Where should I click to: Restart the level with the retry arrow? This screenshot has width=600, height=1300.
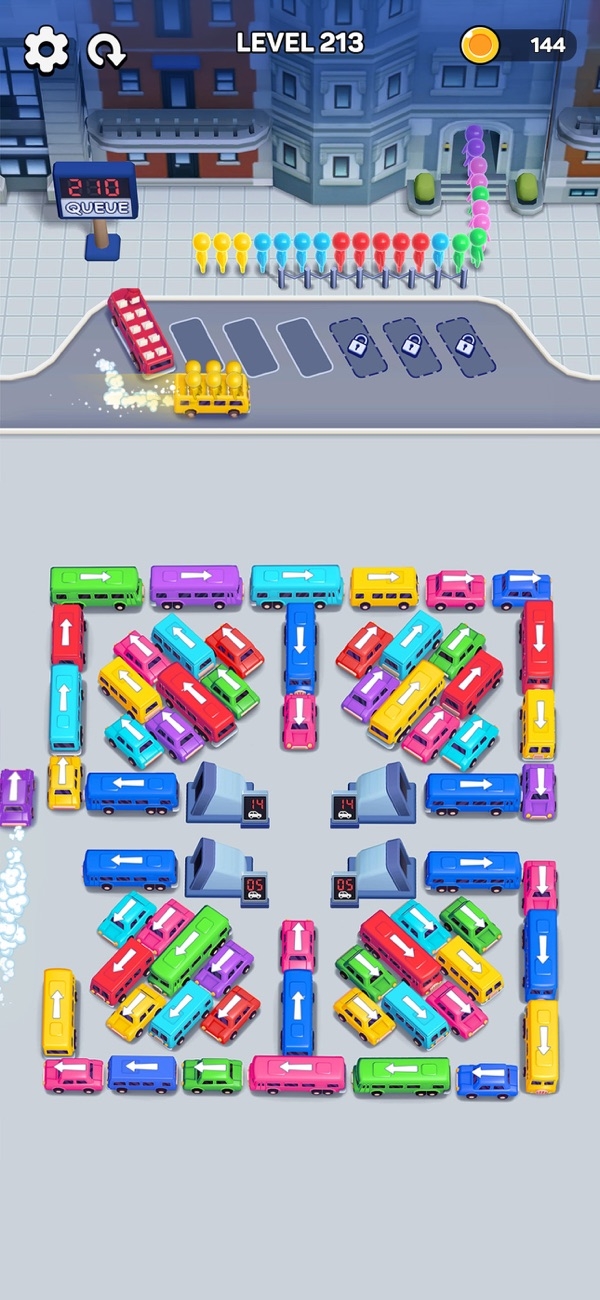point(105,48)
